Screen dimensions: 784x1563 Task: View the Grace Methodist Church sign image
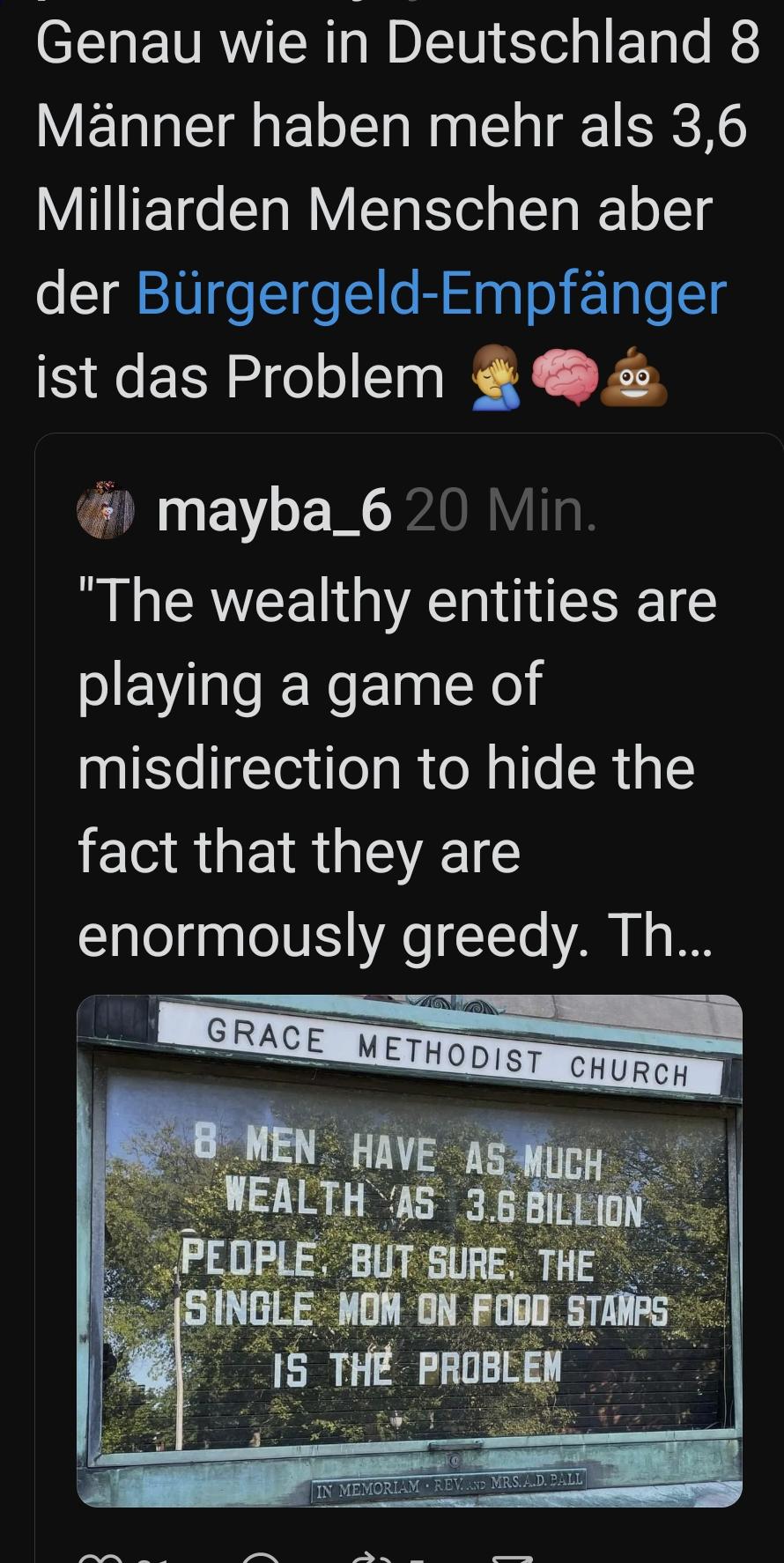[x=410, y=1251]
